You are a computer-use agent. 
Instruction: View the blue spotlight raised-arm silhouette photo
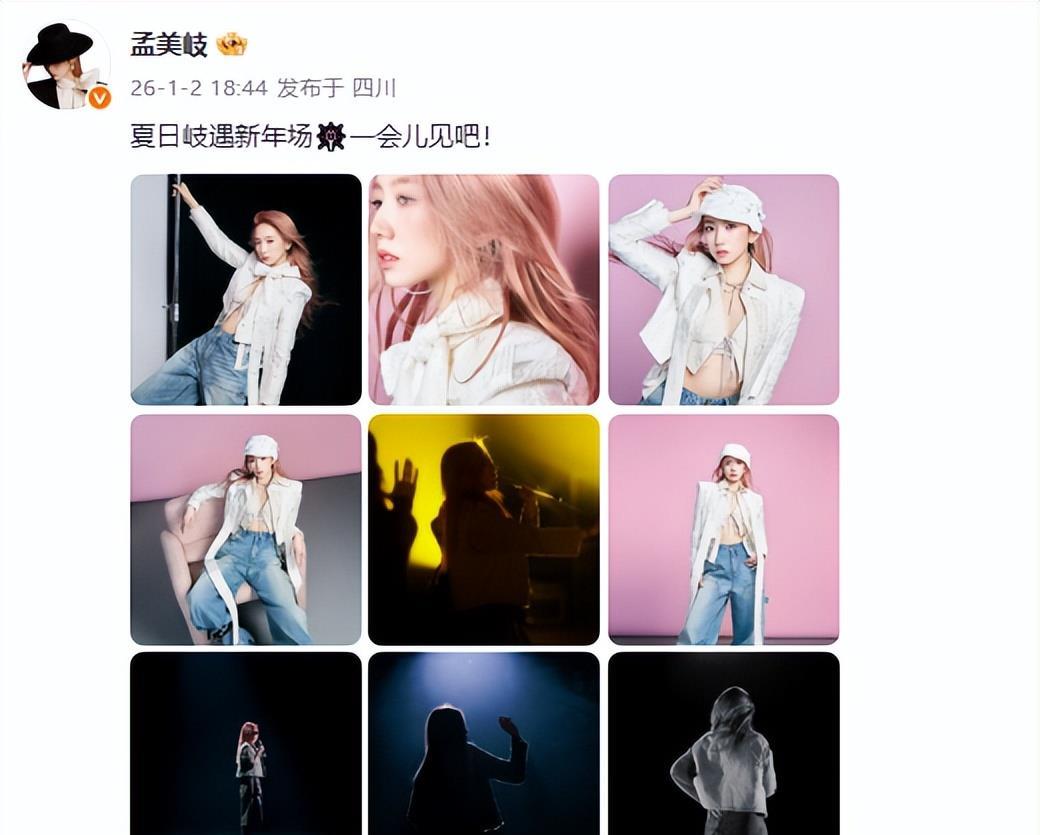pos(484,743)
